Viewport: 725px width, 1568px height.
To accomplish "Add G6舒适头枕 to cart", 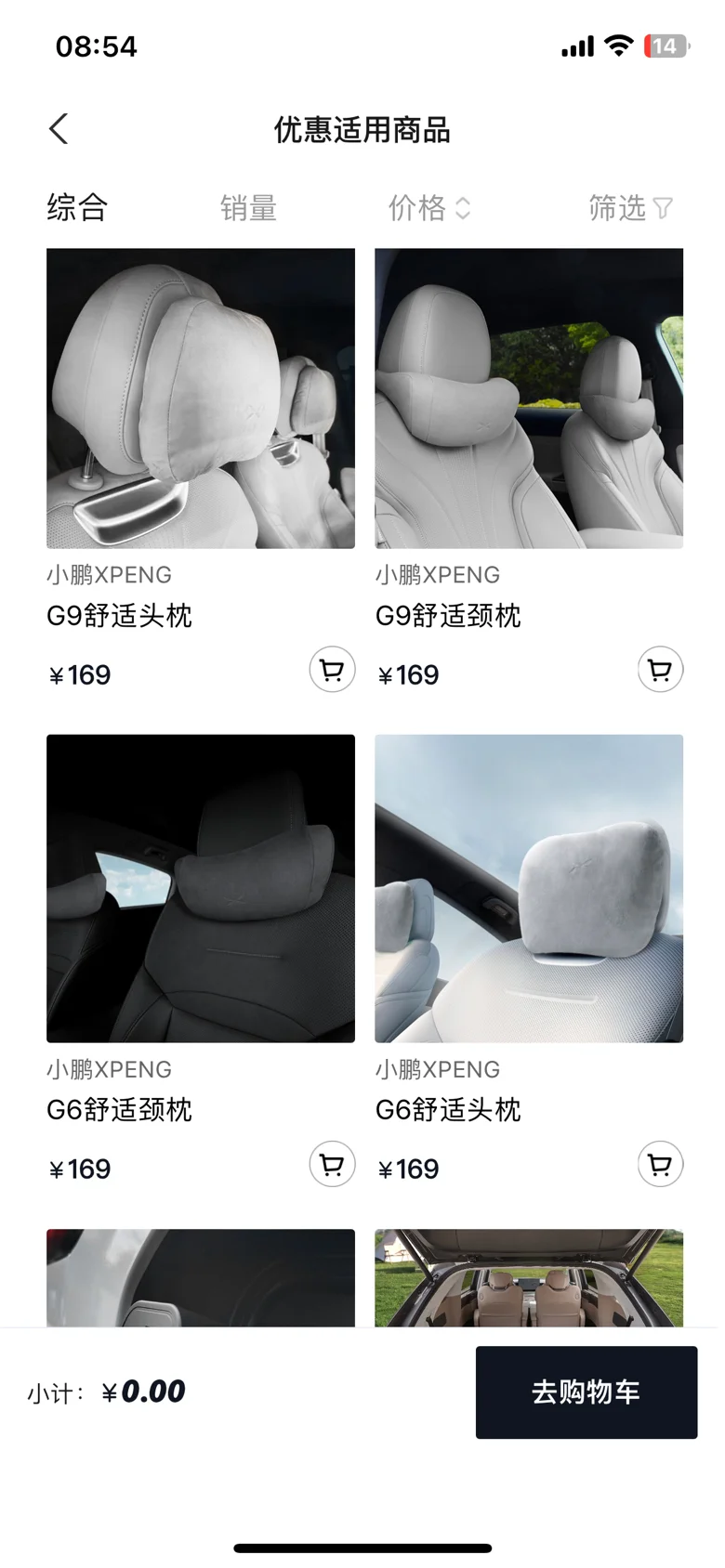I will coord(660,1164).
